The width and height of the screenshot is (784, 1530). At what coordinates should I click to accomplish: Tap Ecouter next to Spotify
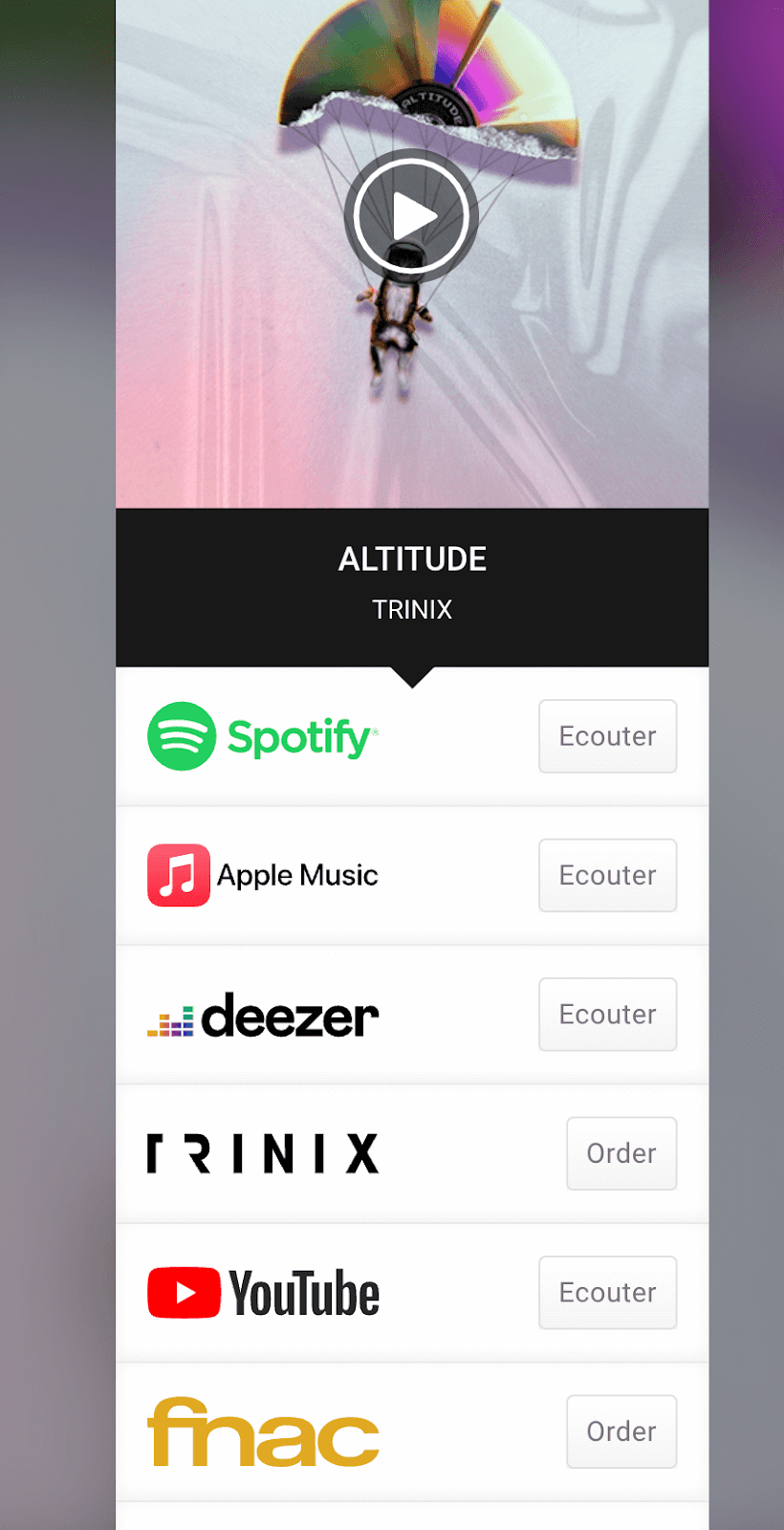point(607,736)
